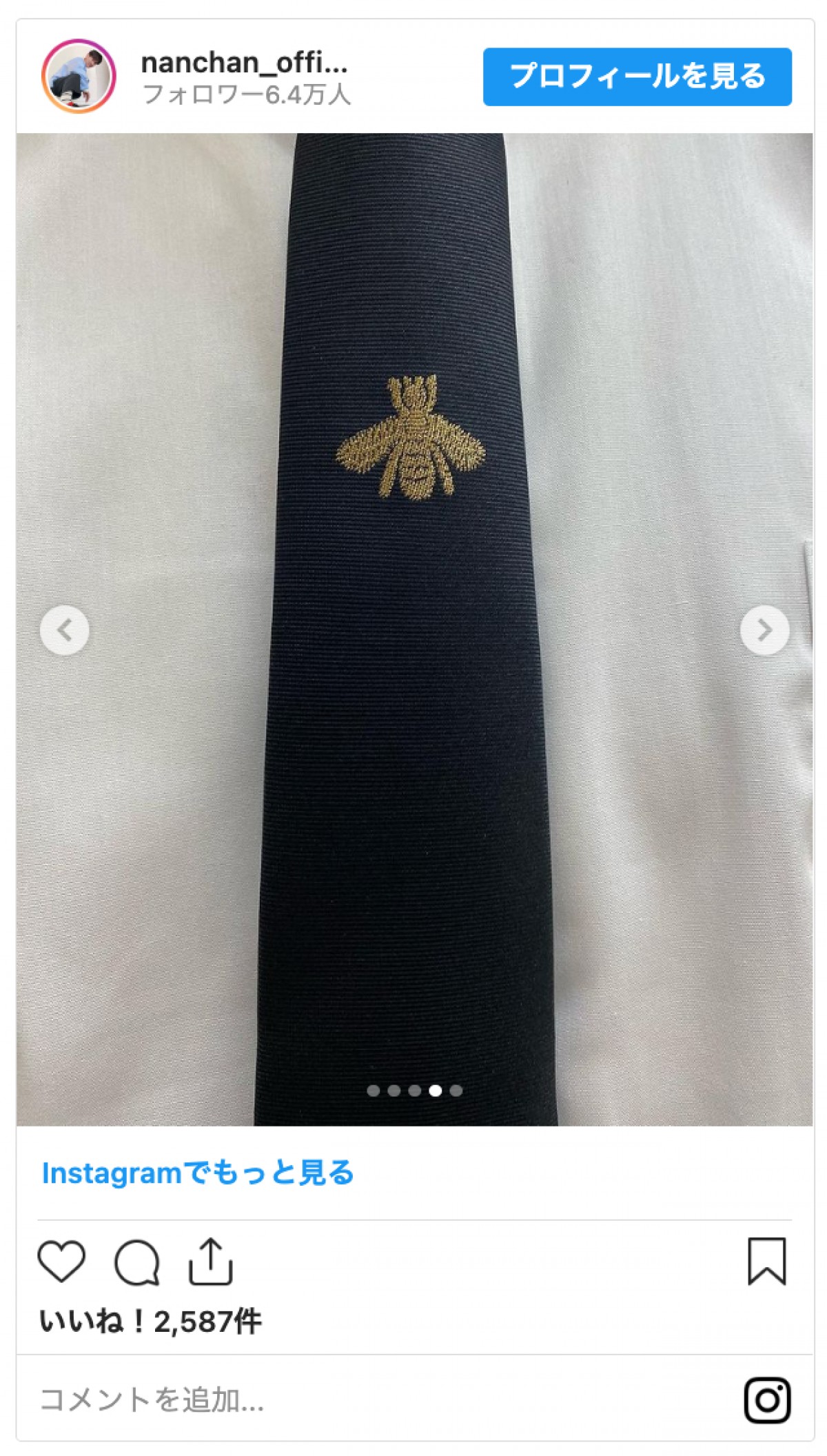Tap the コメントを追加 comment field
The height and width of the screenshot is (1456, 827).
(152, 1400)
